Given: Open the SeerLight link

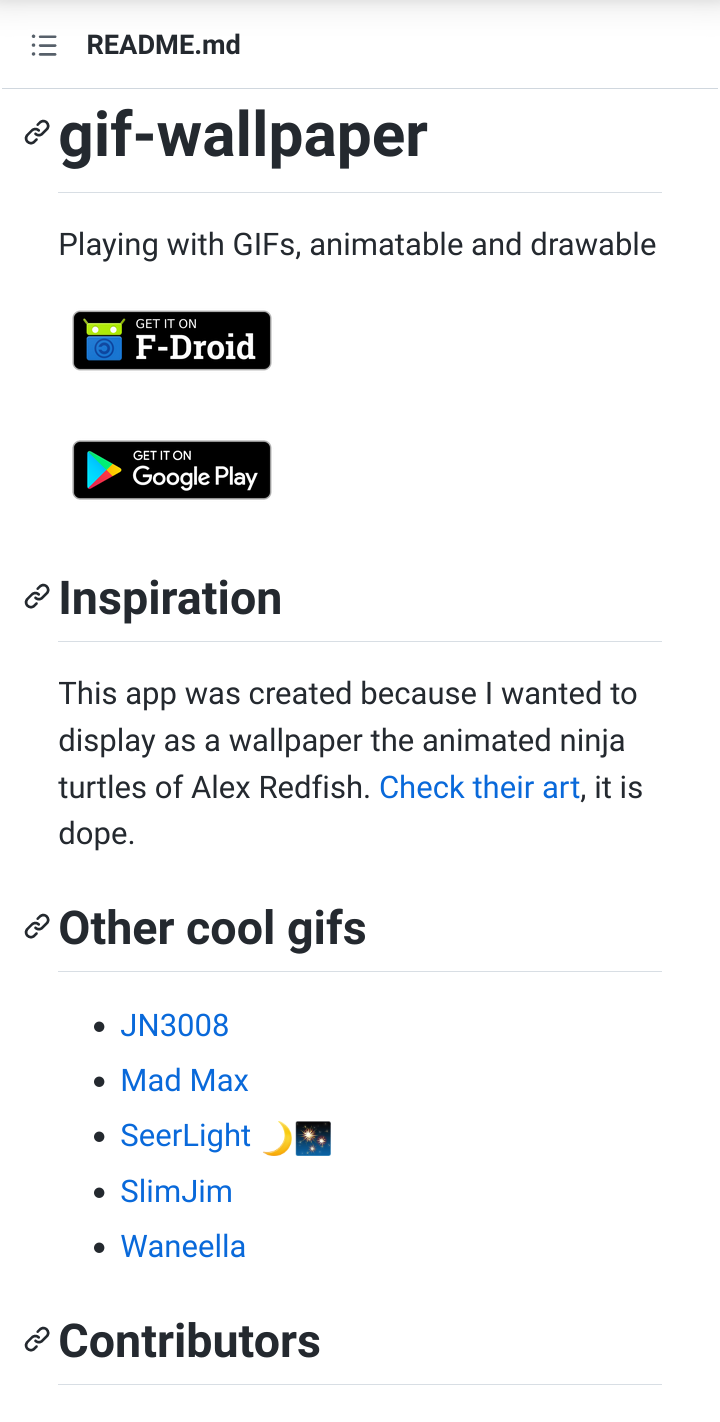Looking at the screenshot, I should tap(186, 1136).
